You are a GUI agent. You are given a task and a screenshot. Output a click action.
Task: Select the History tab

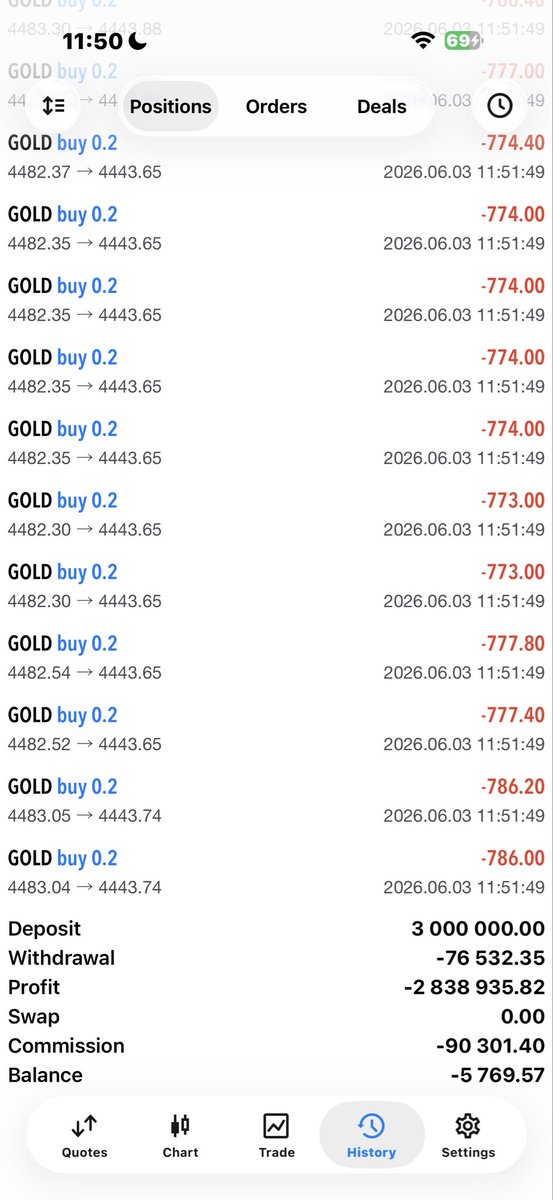coord(371,1136)
